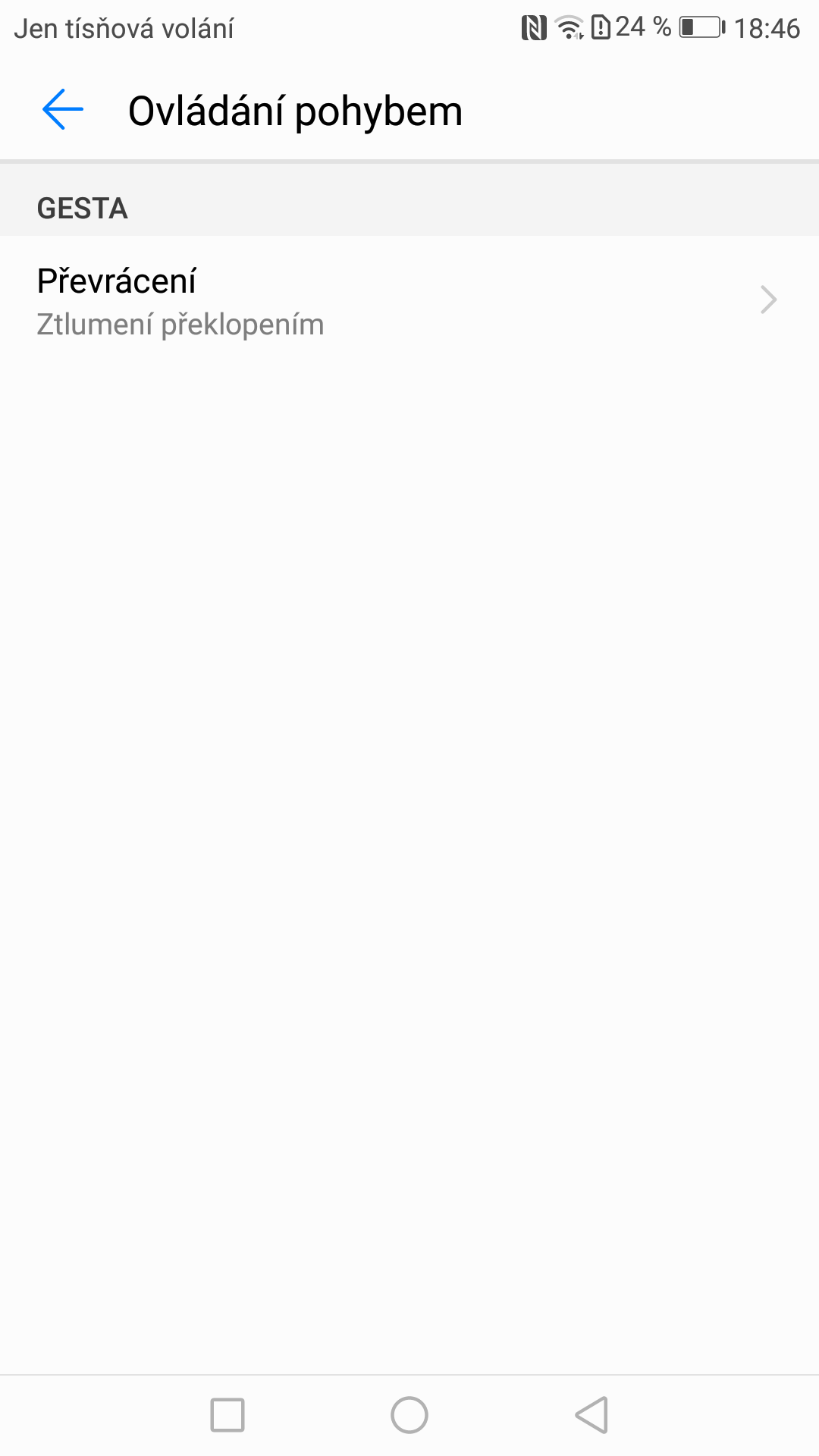Expand Převrácení via its right chevron
This screenshot has width=819, height=1456.
(769, 300)
